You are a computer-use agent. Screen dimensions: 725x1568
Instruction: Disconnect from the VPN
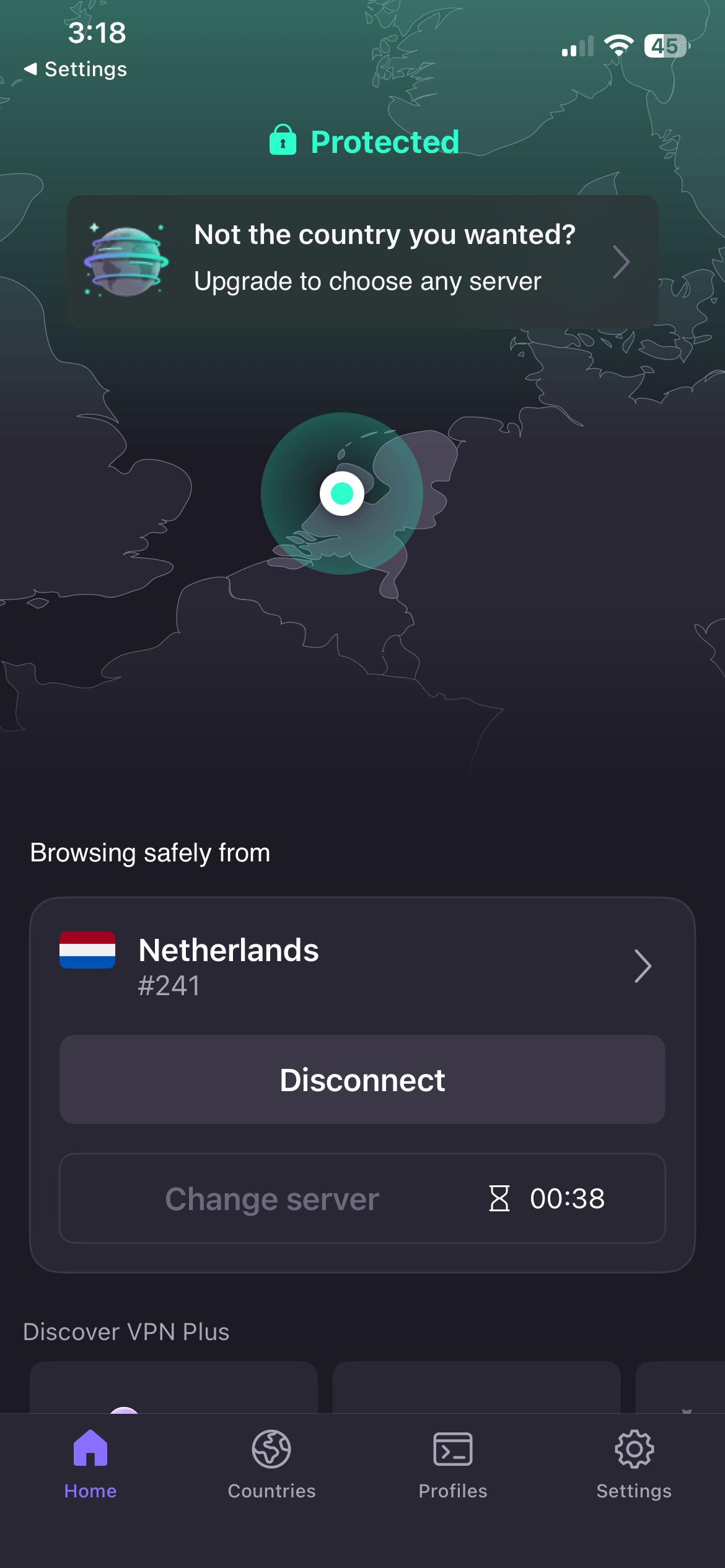click(362, 1079)
